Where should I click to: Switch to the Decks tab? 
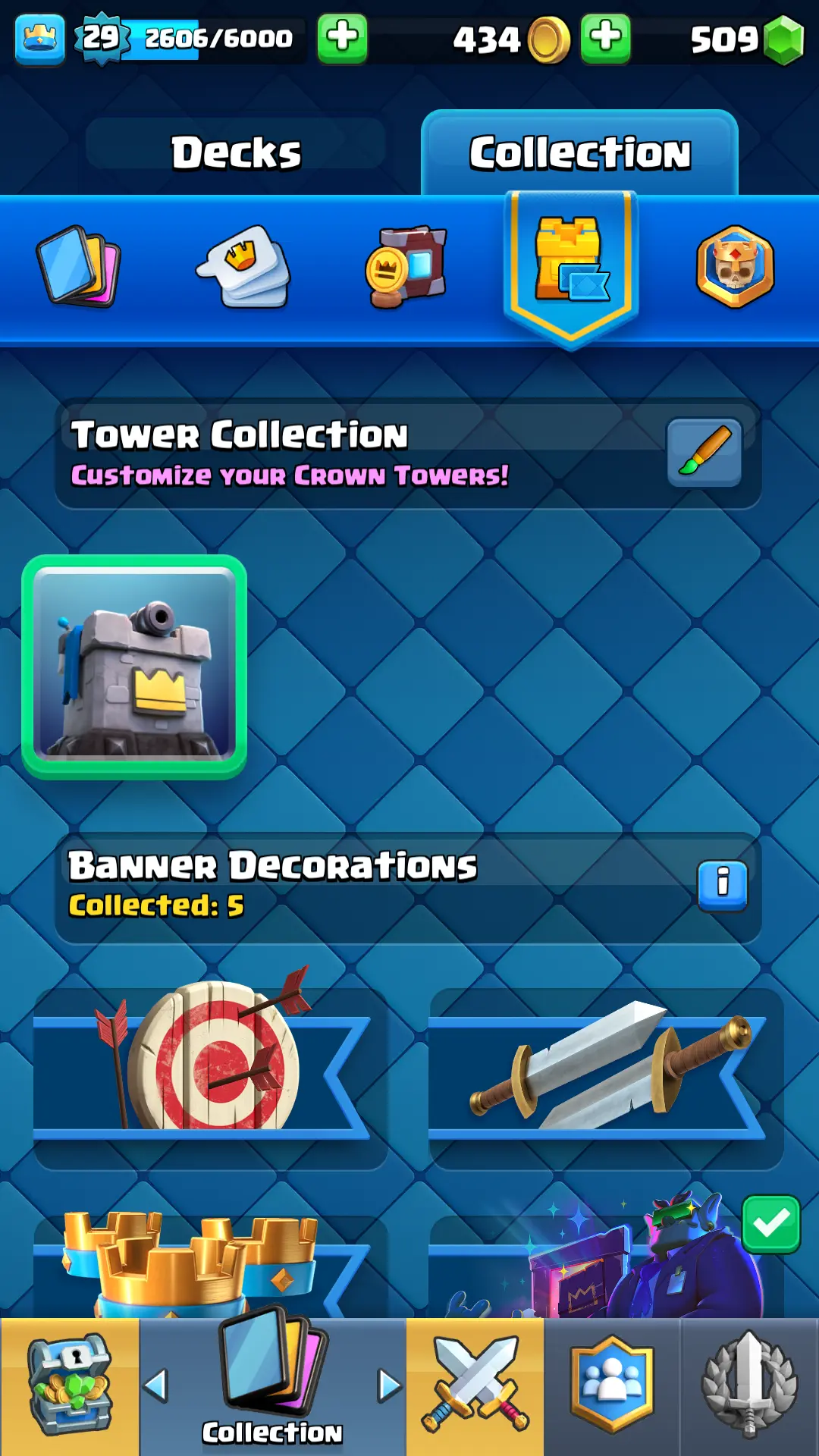[x=236, y=152]
